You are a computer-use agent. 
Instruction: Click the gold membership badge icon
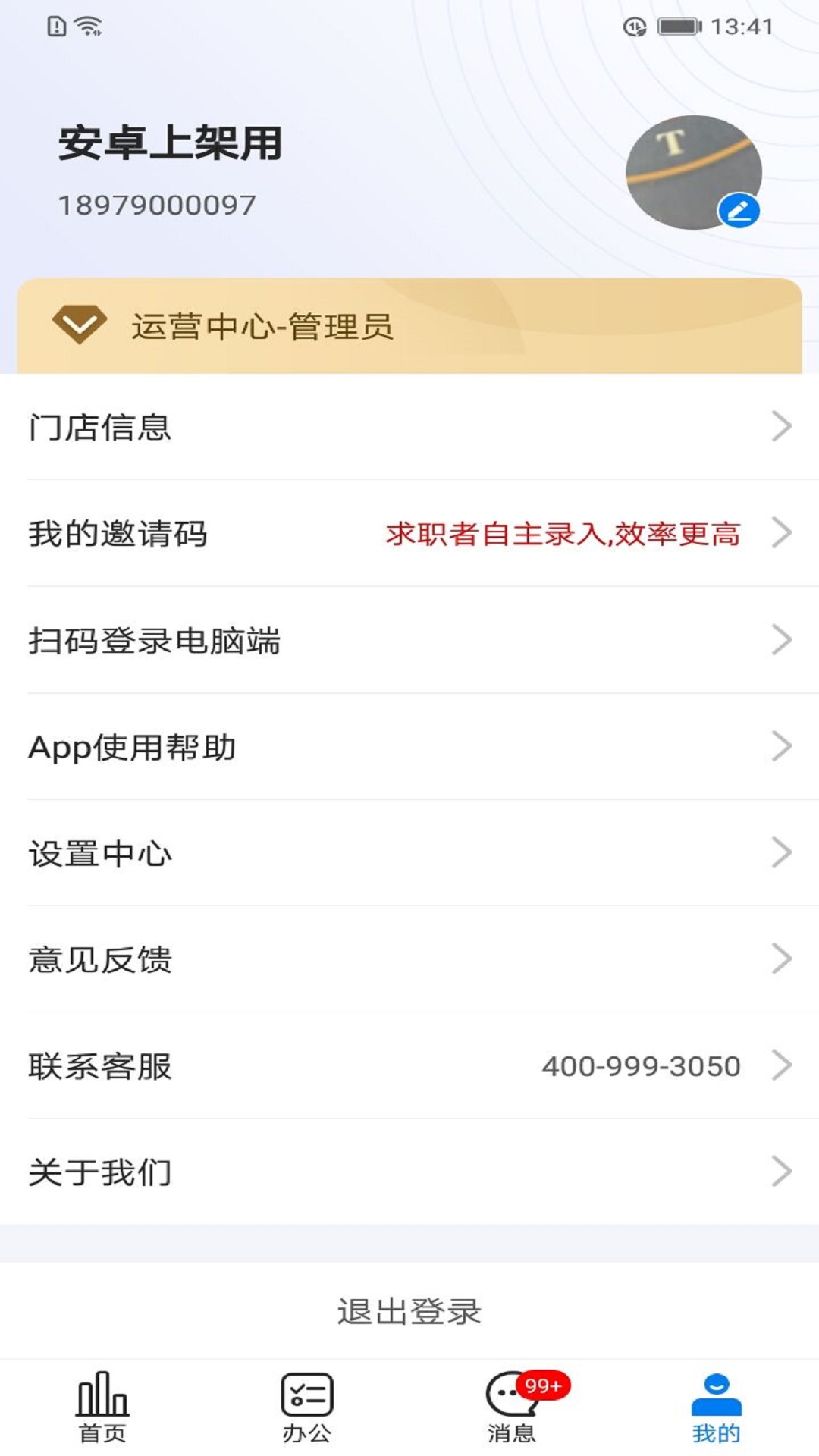click(x=78, y=325)
